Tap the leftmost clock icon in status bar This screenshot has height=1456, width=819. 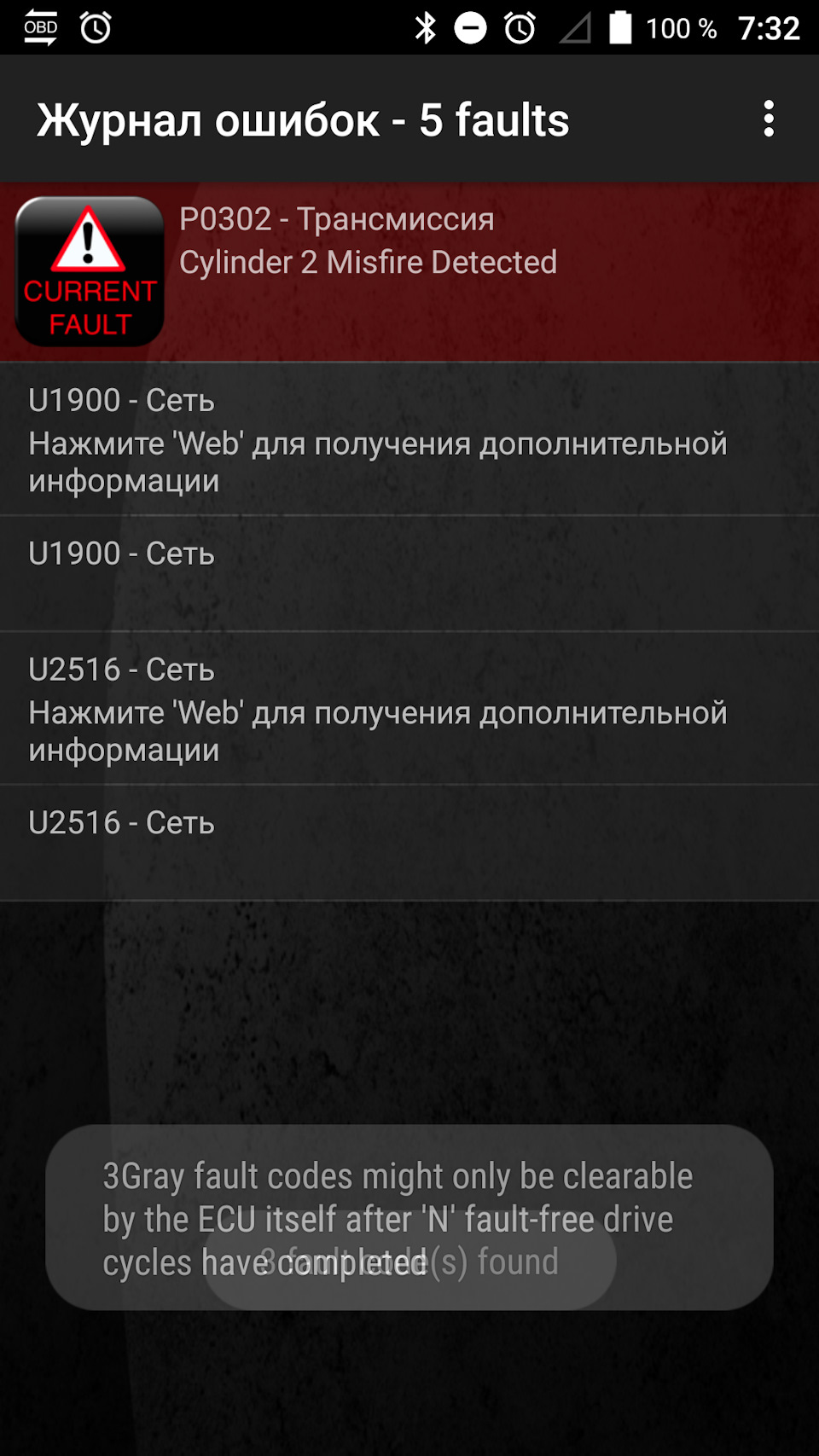pyautogui.click(x=94, y=26)
